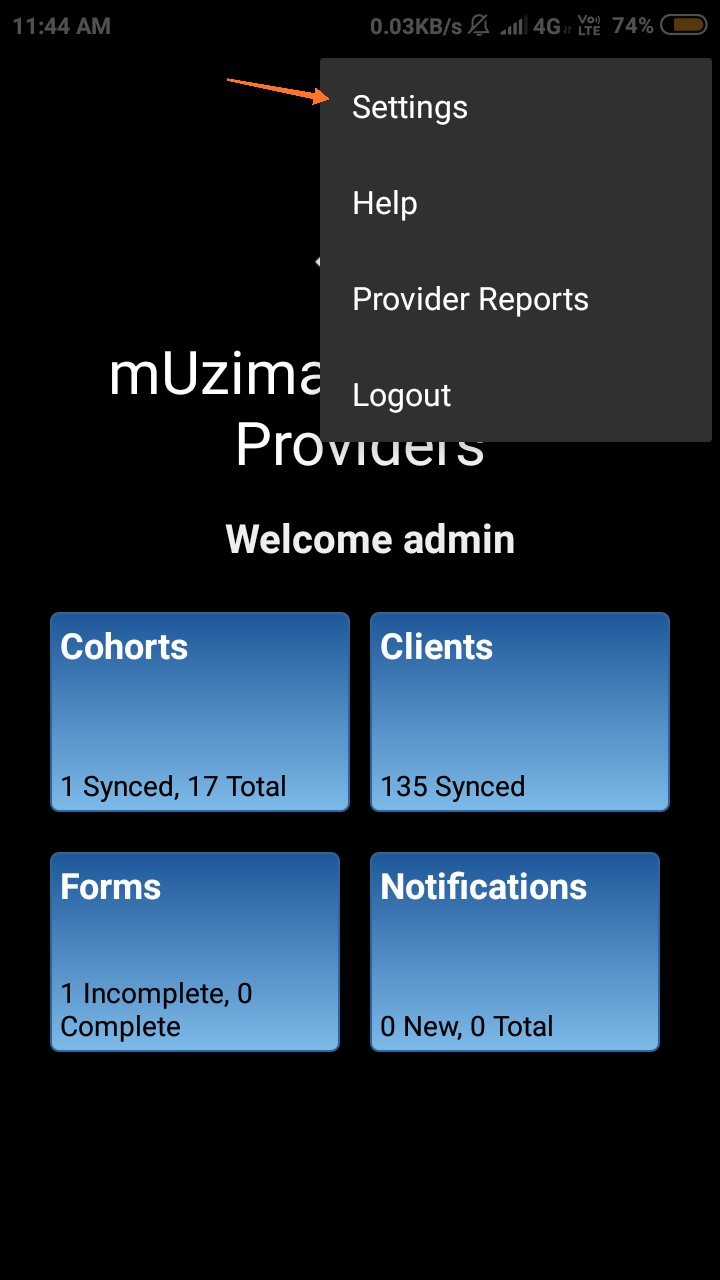Choose Logout from the menu
720x1280 pixels.
[x=516, y=395]
